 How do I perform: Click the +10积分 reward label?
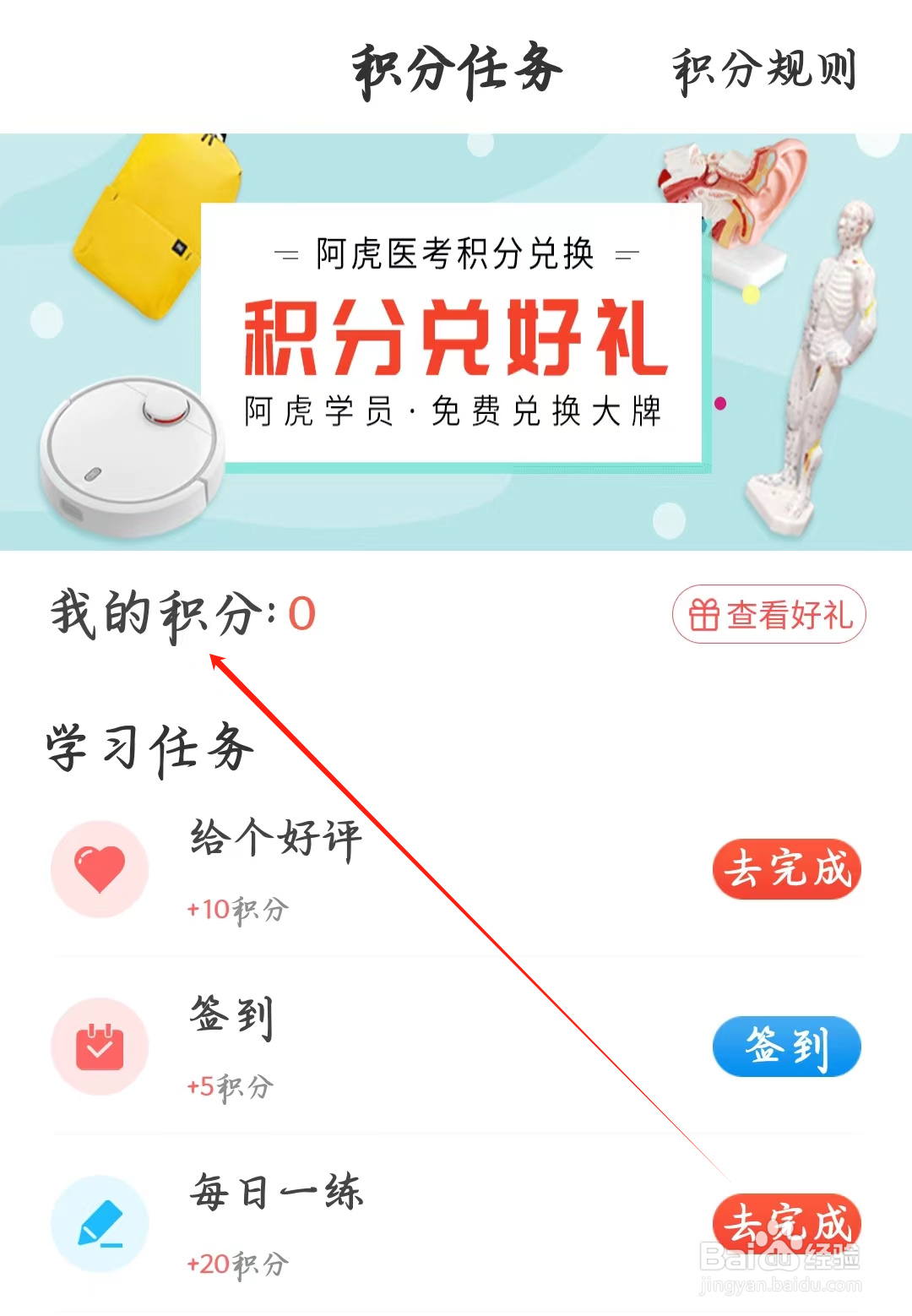(237, 910)
